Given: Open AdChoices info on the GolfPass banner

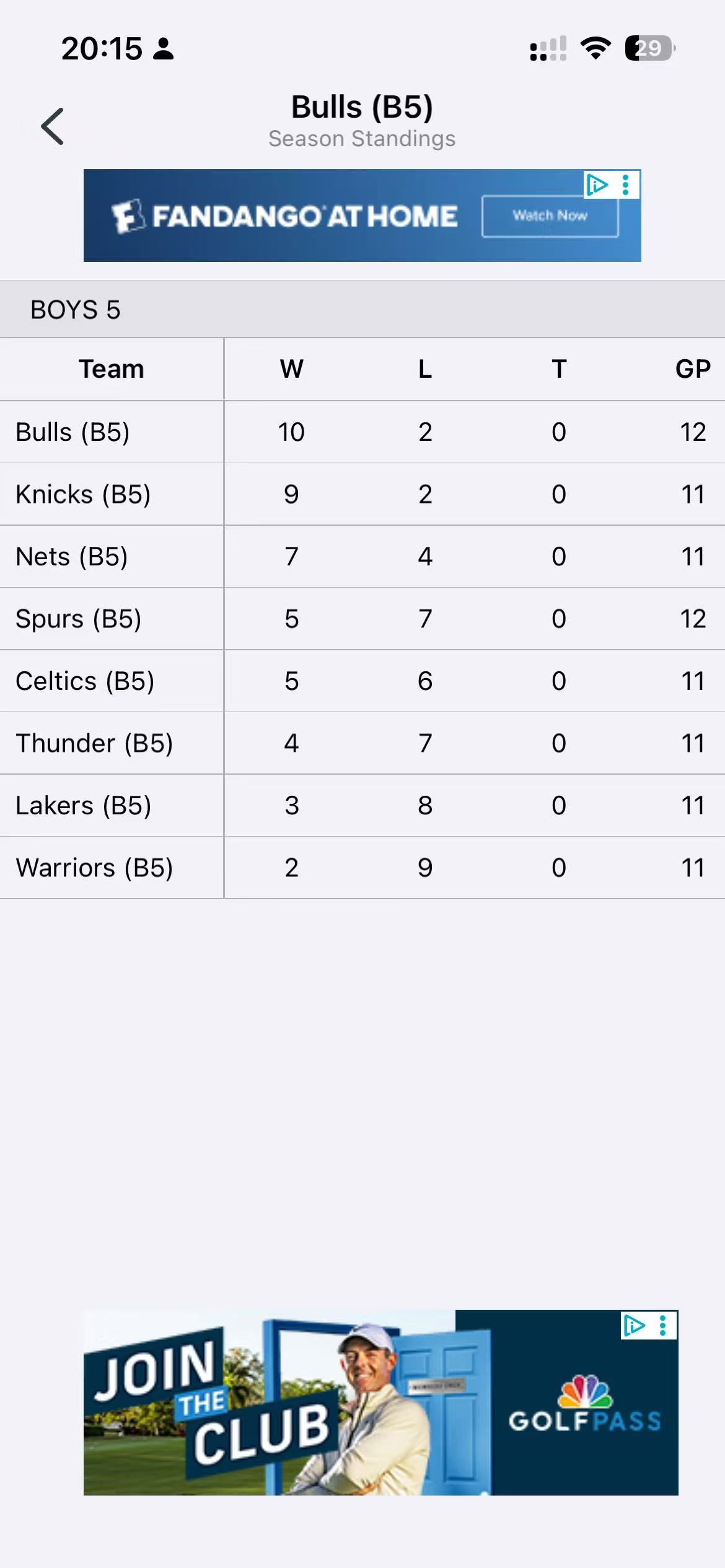Looking at the screenshot, I should coord(634,1326).
